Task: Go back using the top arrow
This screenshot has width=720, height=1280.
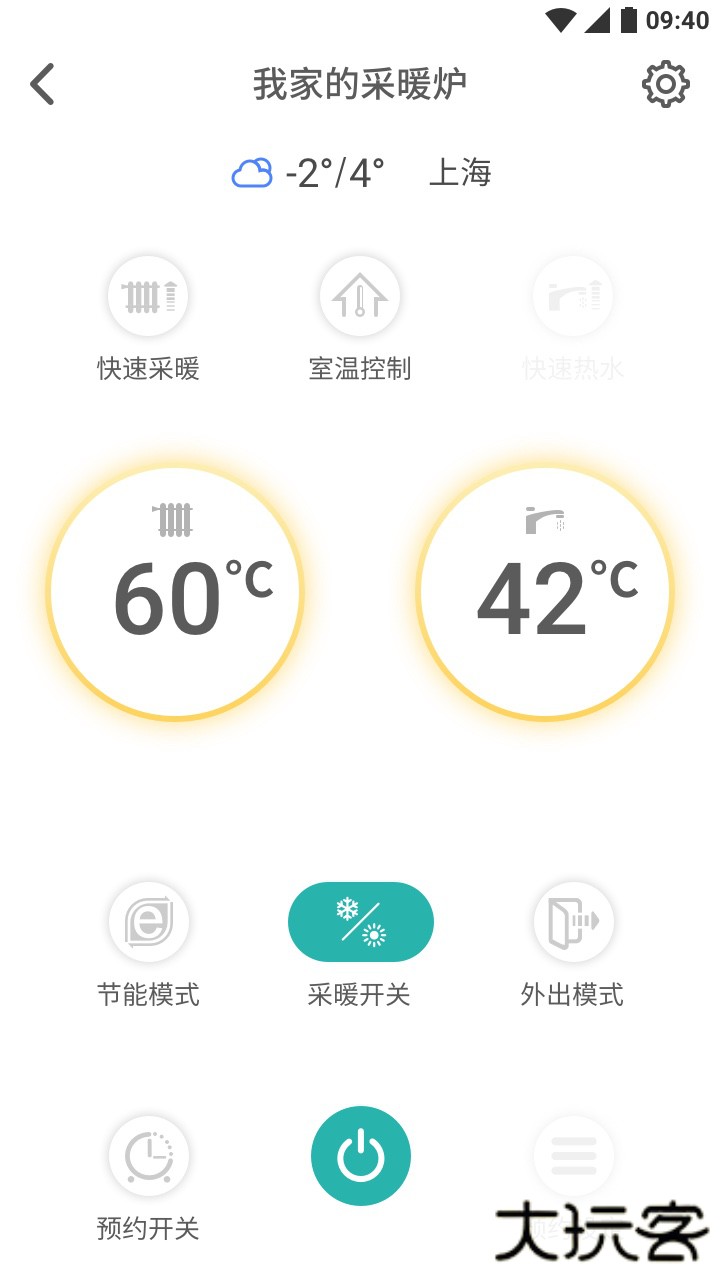Action: coord(42,85)
